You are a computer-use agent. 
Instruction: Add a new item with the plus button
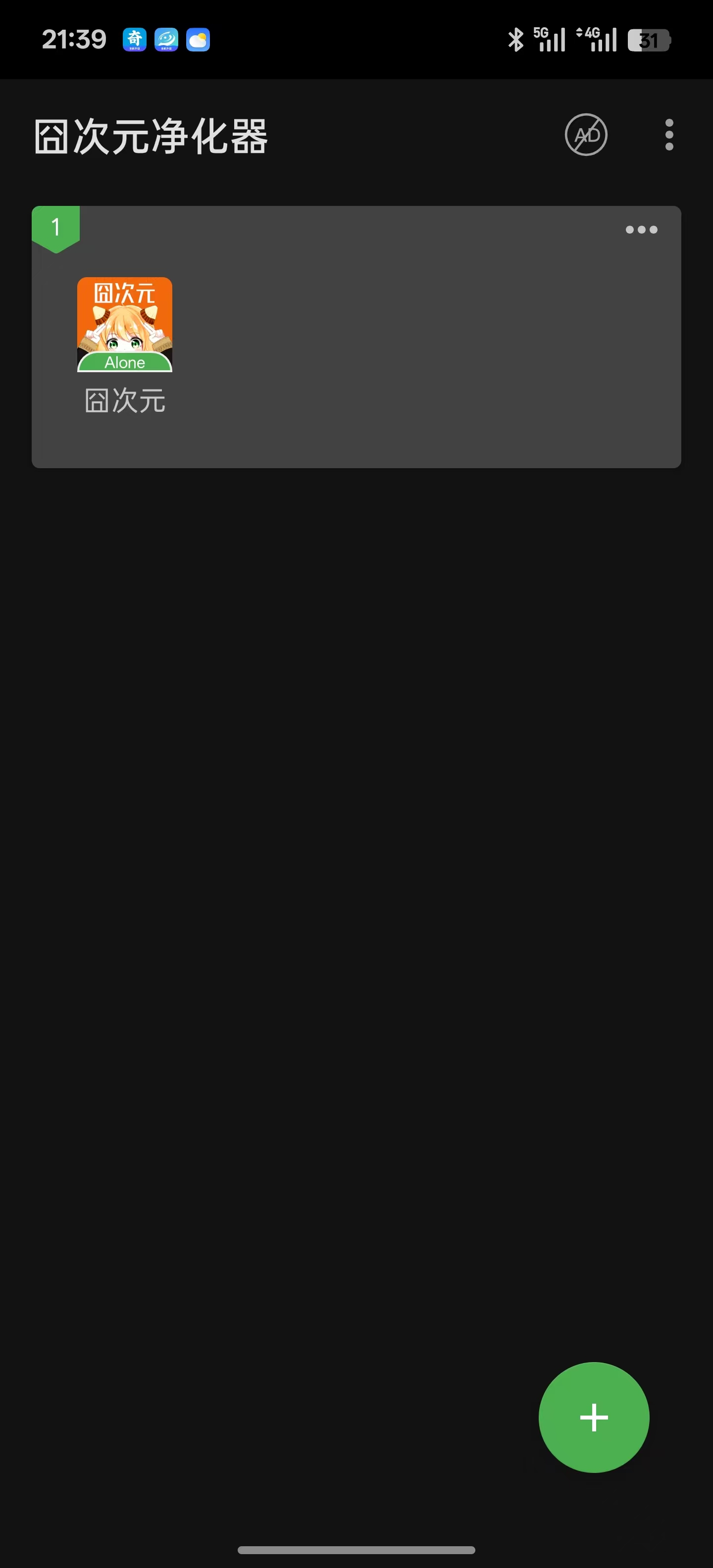click(594, 1417)
